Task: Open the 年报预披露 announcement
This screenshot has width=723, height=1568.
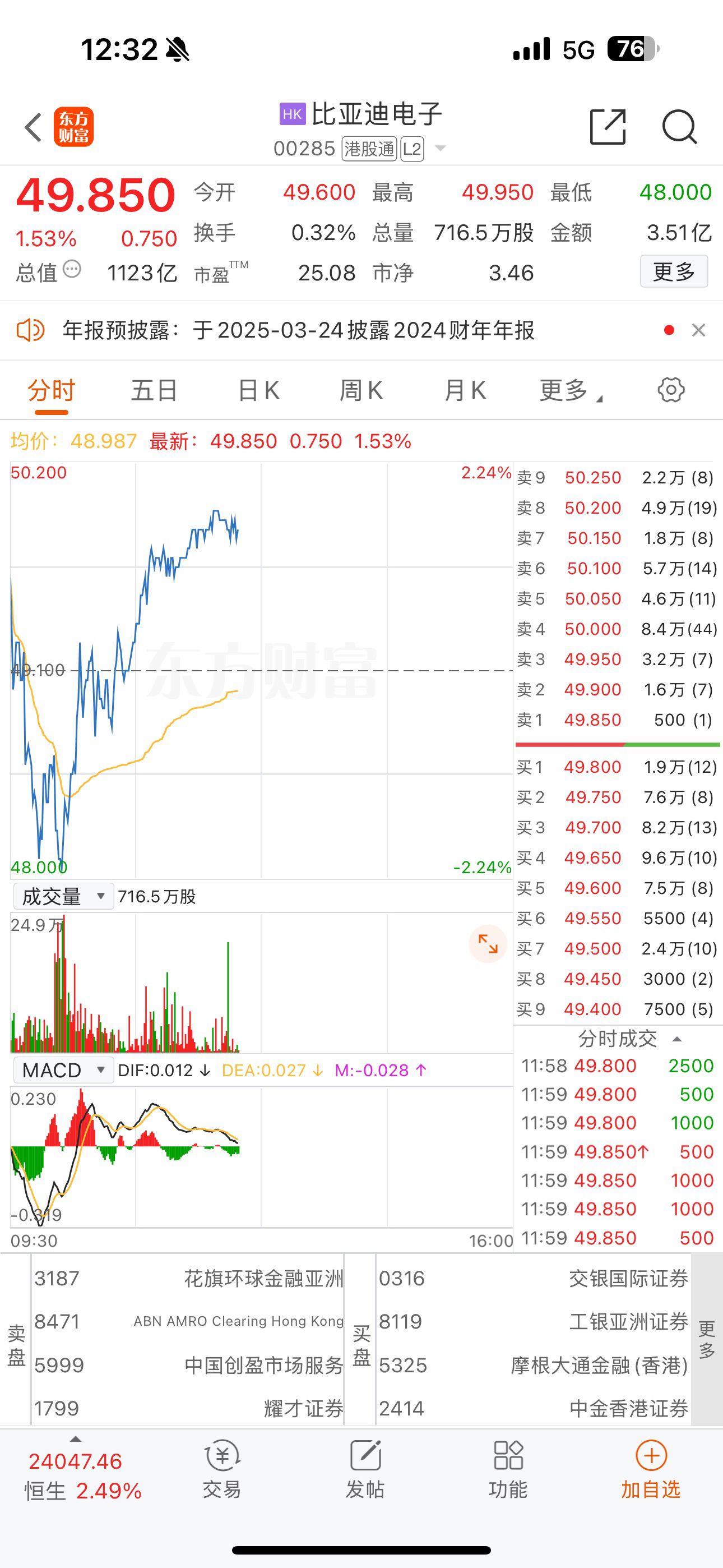Action: (x=298, y=330)
